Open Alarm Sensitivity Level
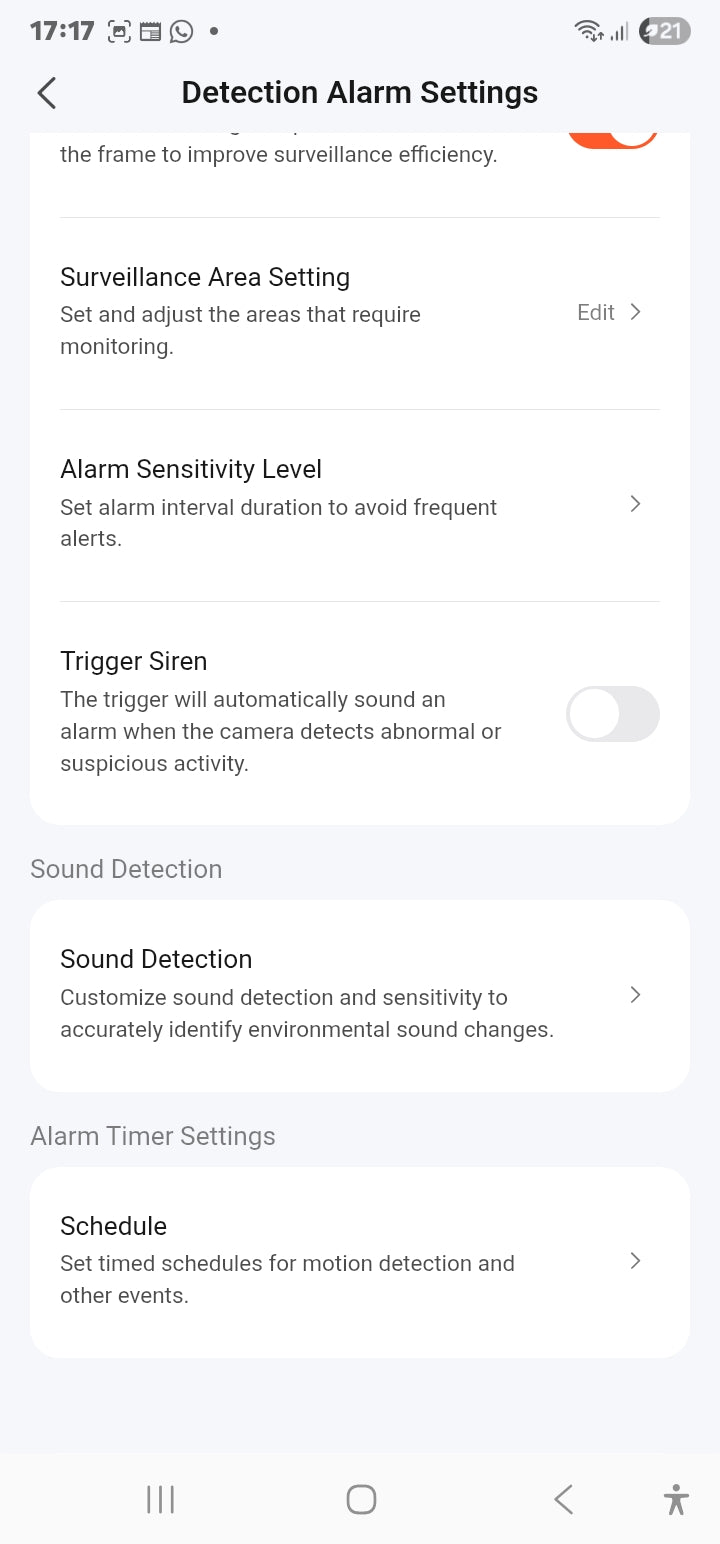This screenshot has width=720, height=1544. pyautogui.click(x=360, y=503)
